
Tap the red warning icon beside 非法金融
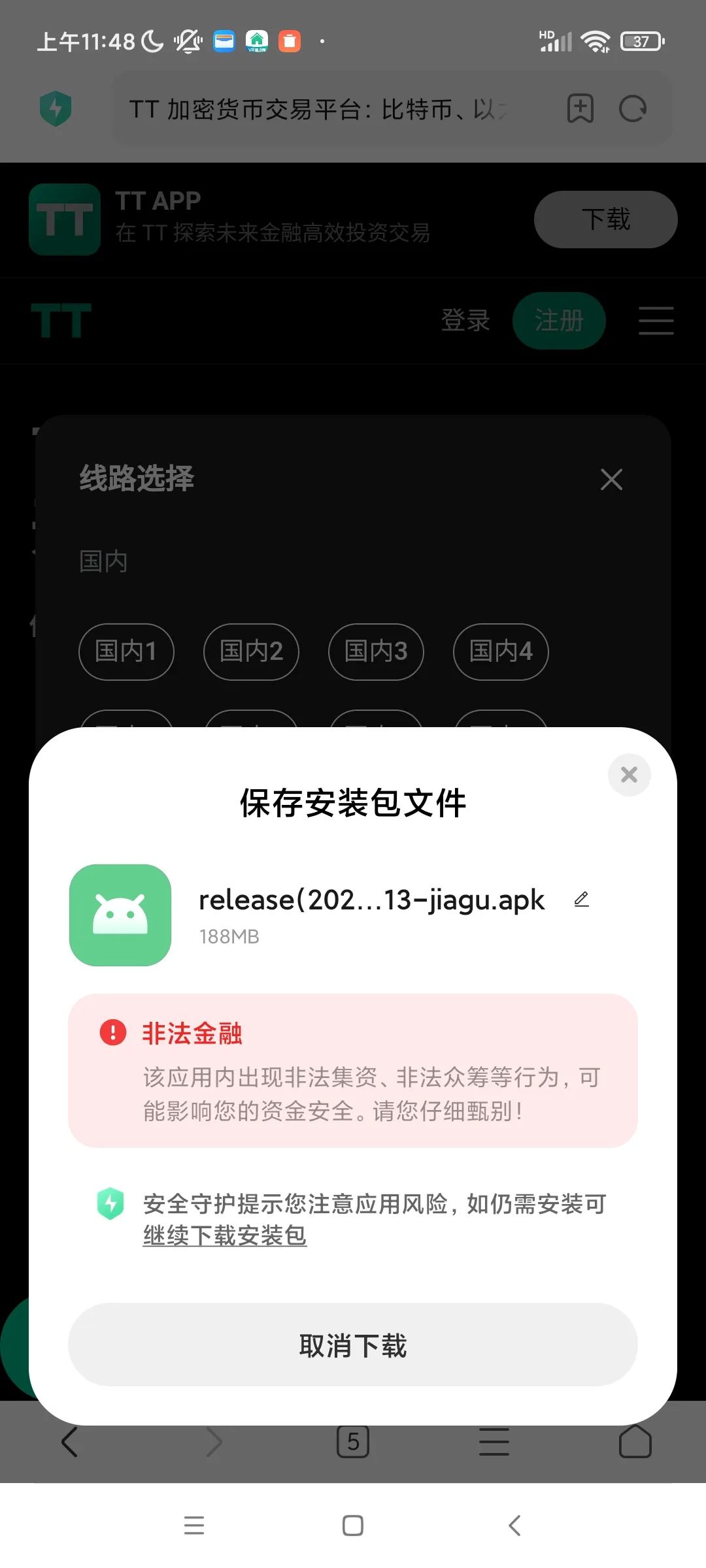point(112,1034)
